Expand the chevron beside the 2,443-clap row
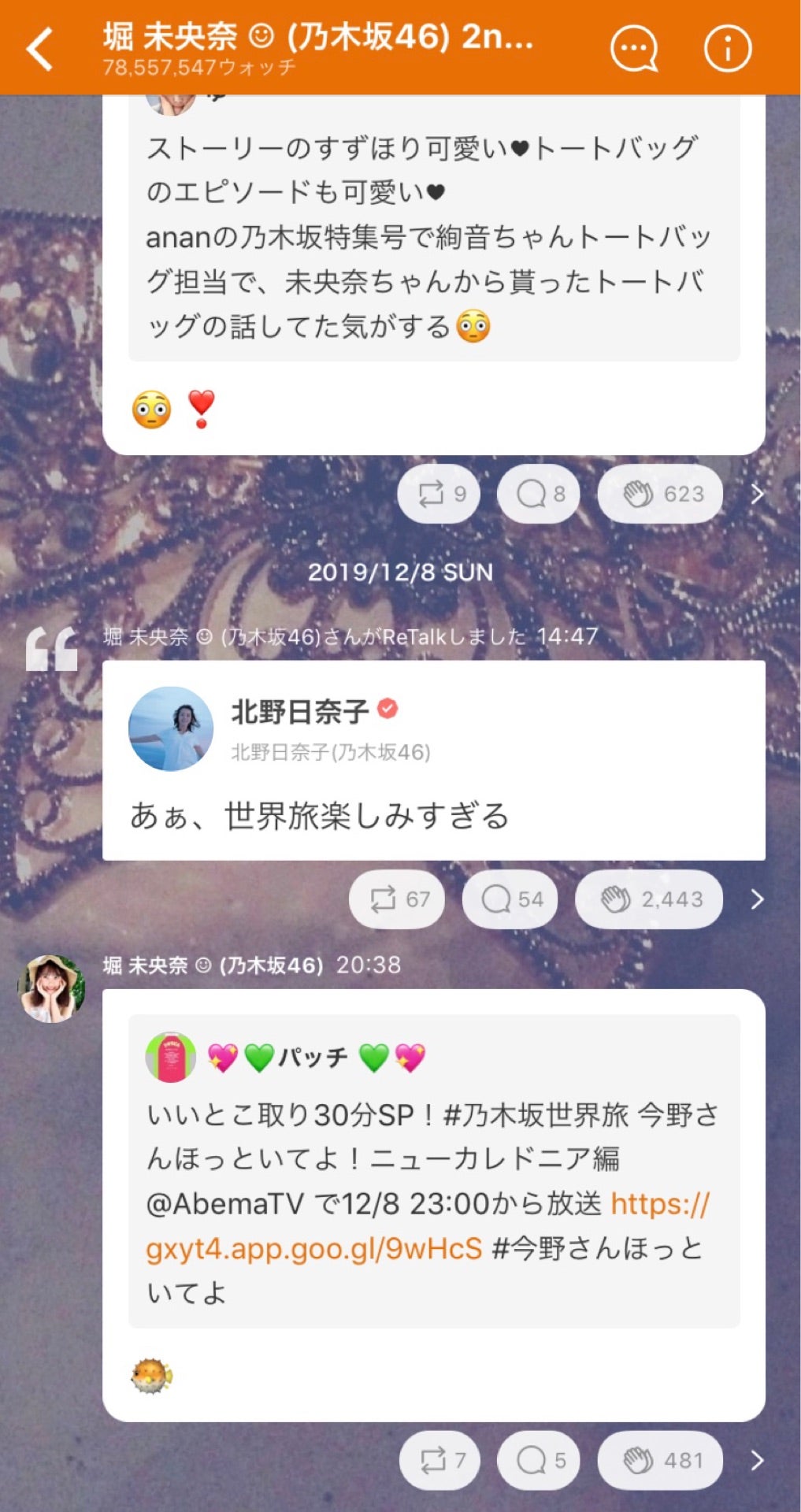Screen dimensions: 801x1512 click(x=758, y=899)
